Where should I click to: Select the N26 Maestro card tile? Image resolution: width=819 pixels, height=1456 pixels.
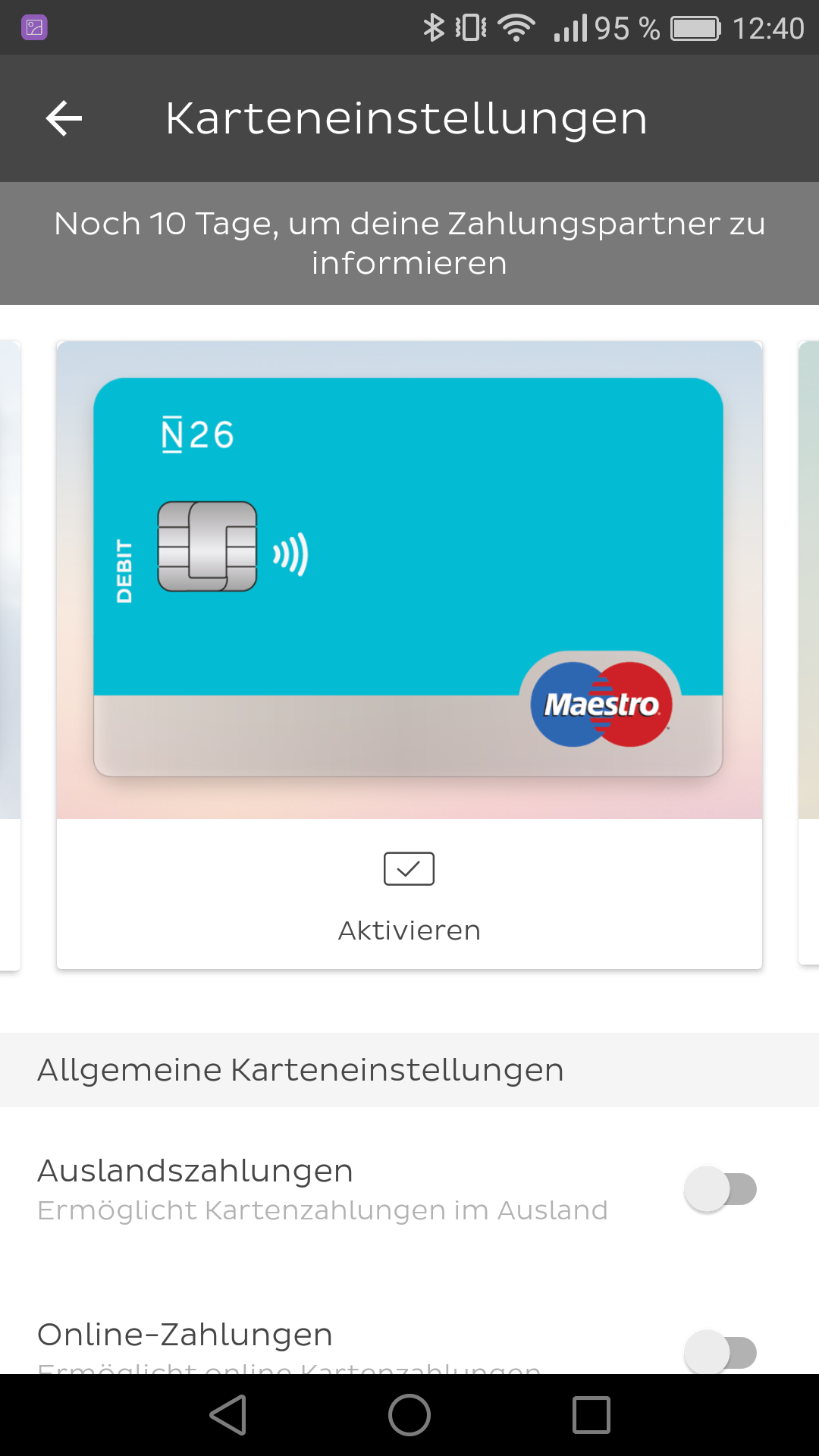(x=409, y=580)
